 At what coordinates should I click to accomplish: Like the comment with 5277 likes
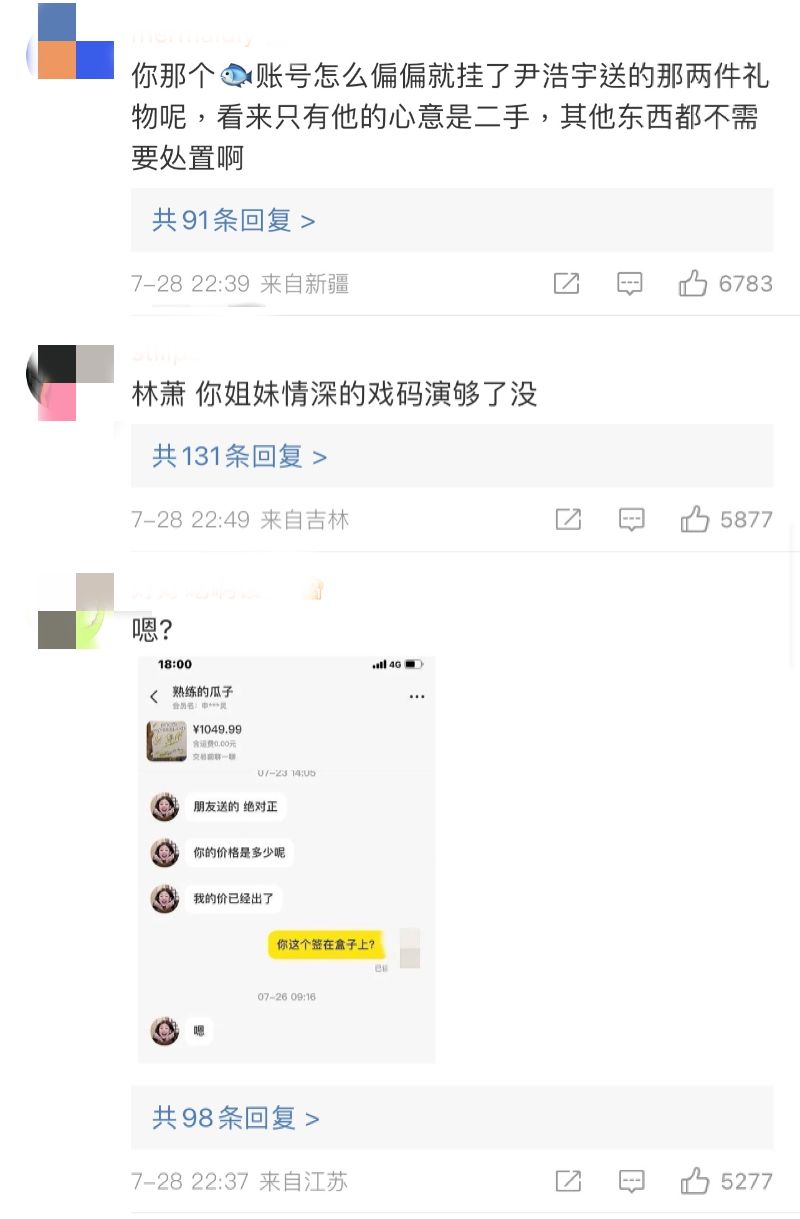pos(695,1181)
